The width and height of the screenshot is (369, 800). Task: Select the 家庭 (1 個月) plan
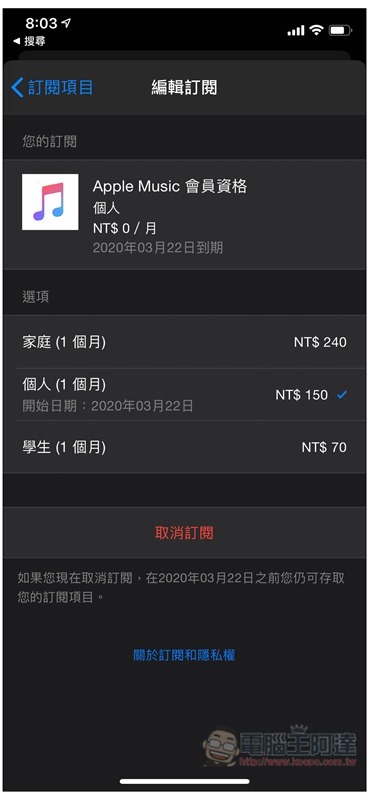click(x=184, y=342)
